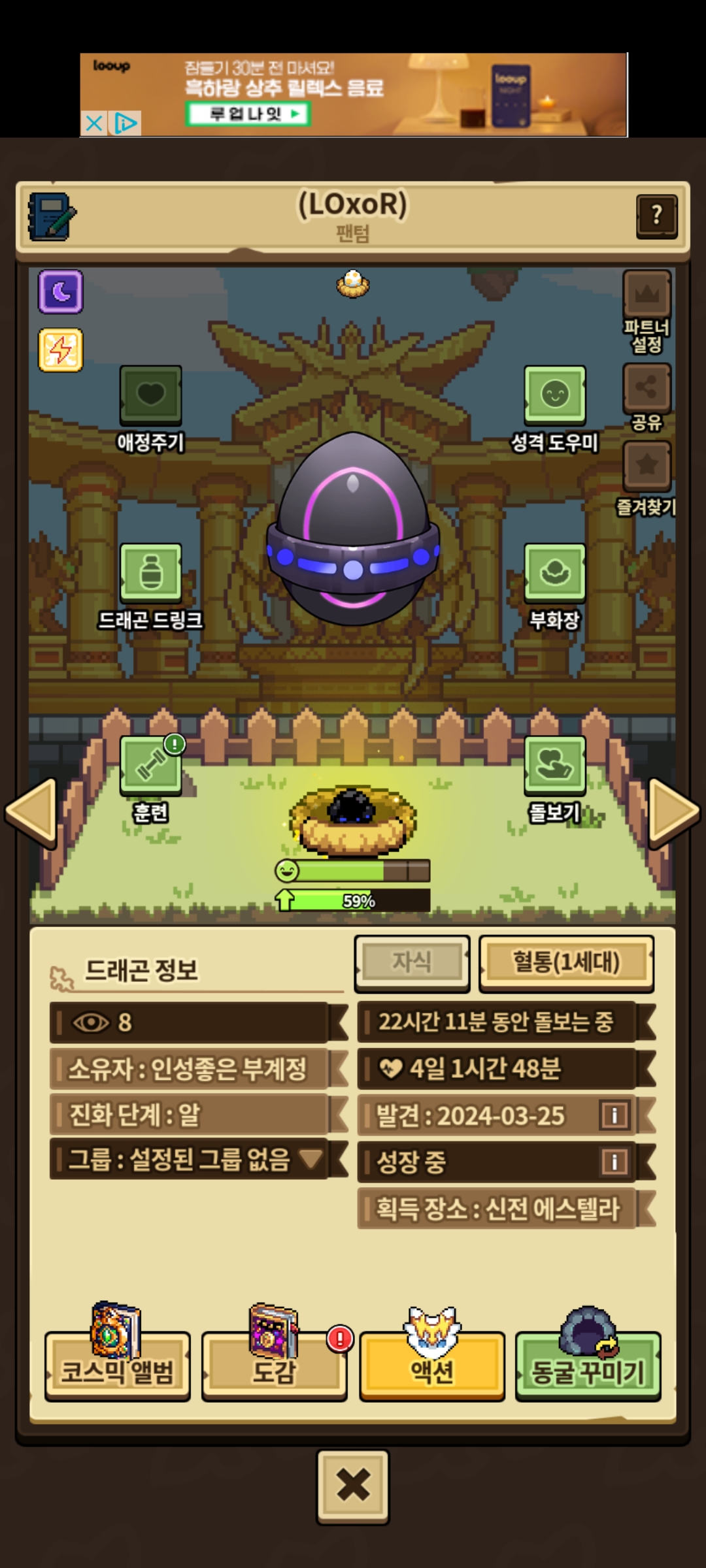Expand the 그룹 group dropdown
Image resolution: width=706 pixels, height=1568 pixels.
tap(198, 1159)
